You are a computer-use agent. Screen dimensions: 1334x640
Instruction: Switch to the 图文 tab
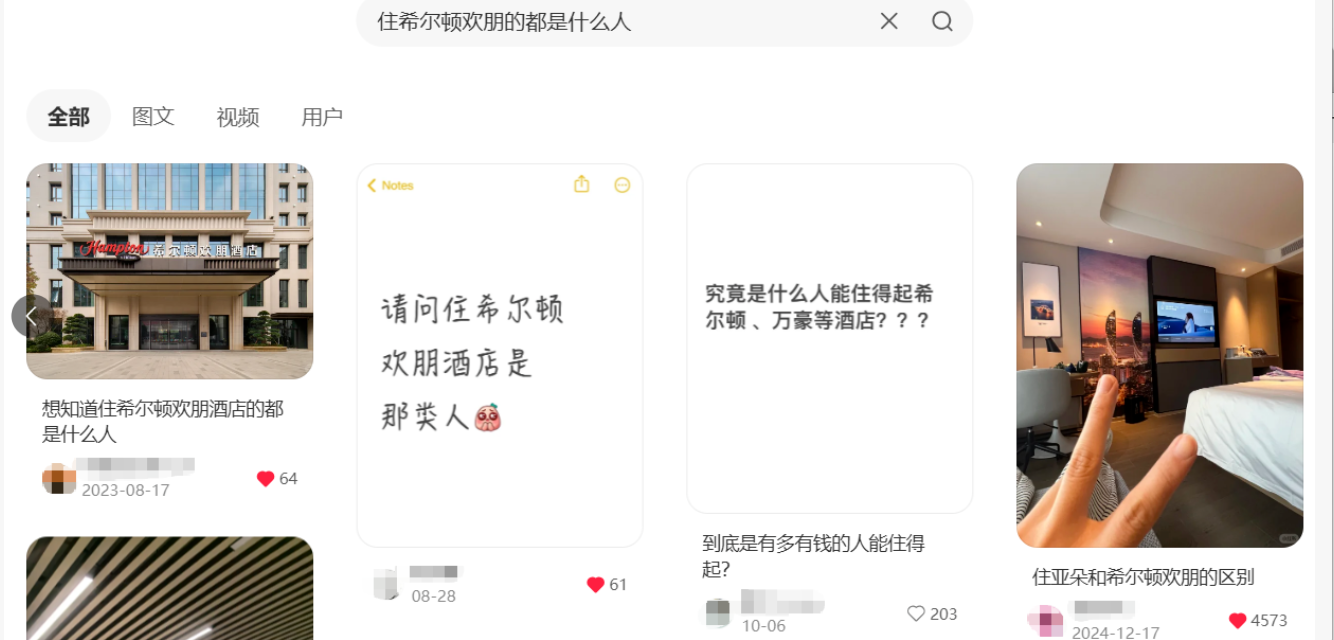(153, 117)
